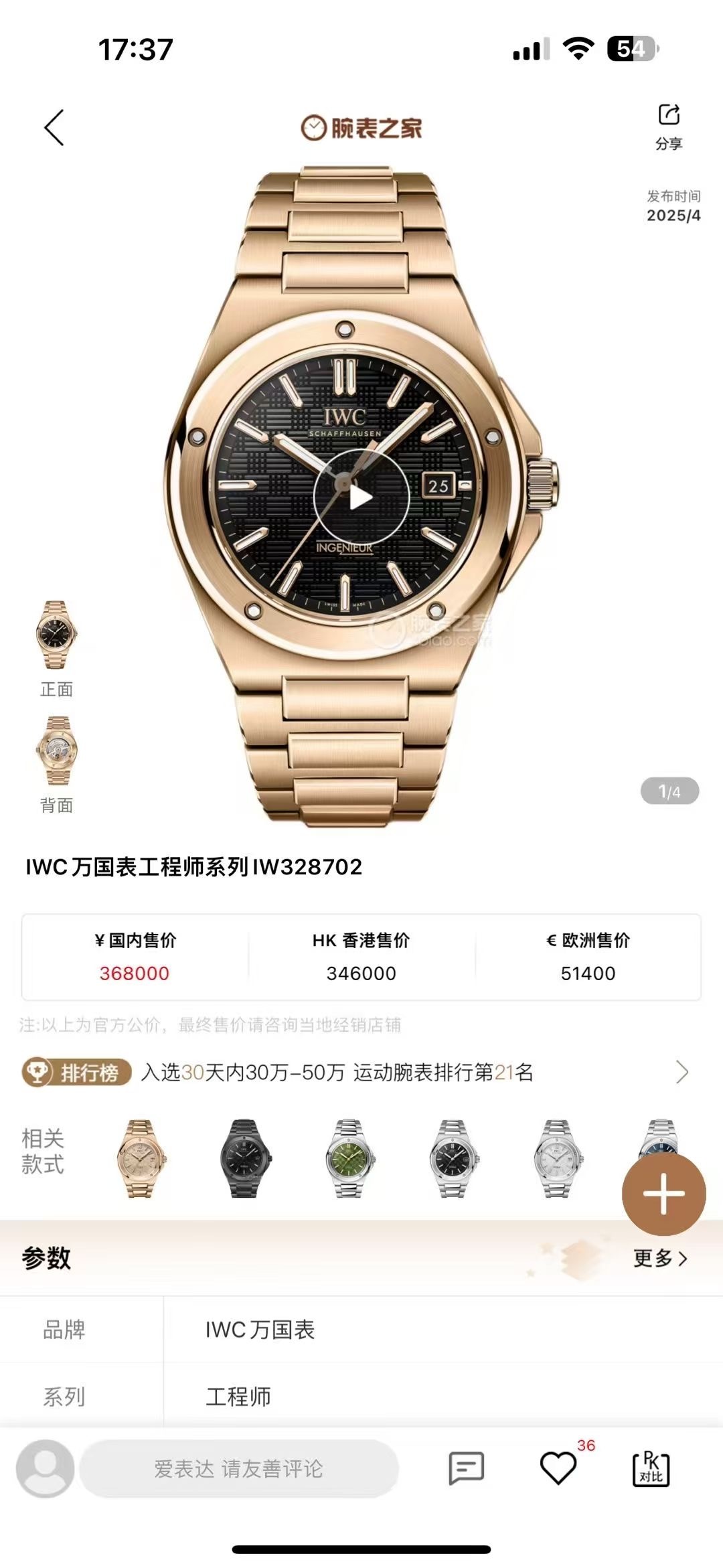This screenshot has height=1568, width=723.
Task: Open the 排行榜 ranking row
Action: click(355, 1073)
